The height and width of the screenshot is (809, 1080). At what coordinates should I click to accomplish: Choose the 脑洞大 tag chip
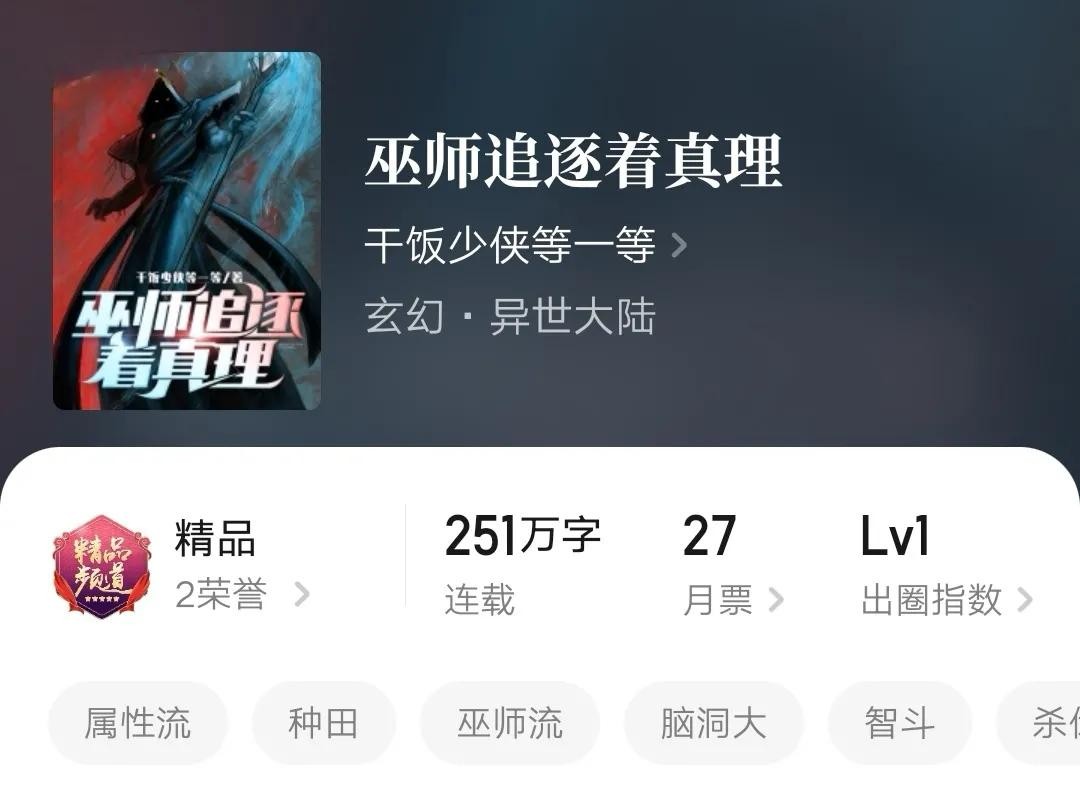pyautogui.click(x=713, y=723)
